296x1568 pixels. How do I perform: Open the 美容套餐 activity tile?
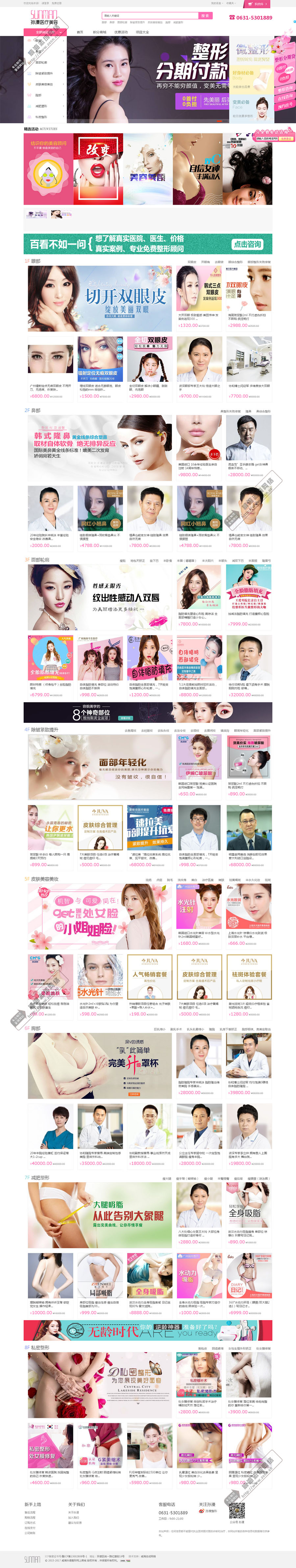coord(148,169)
